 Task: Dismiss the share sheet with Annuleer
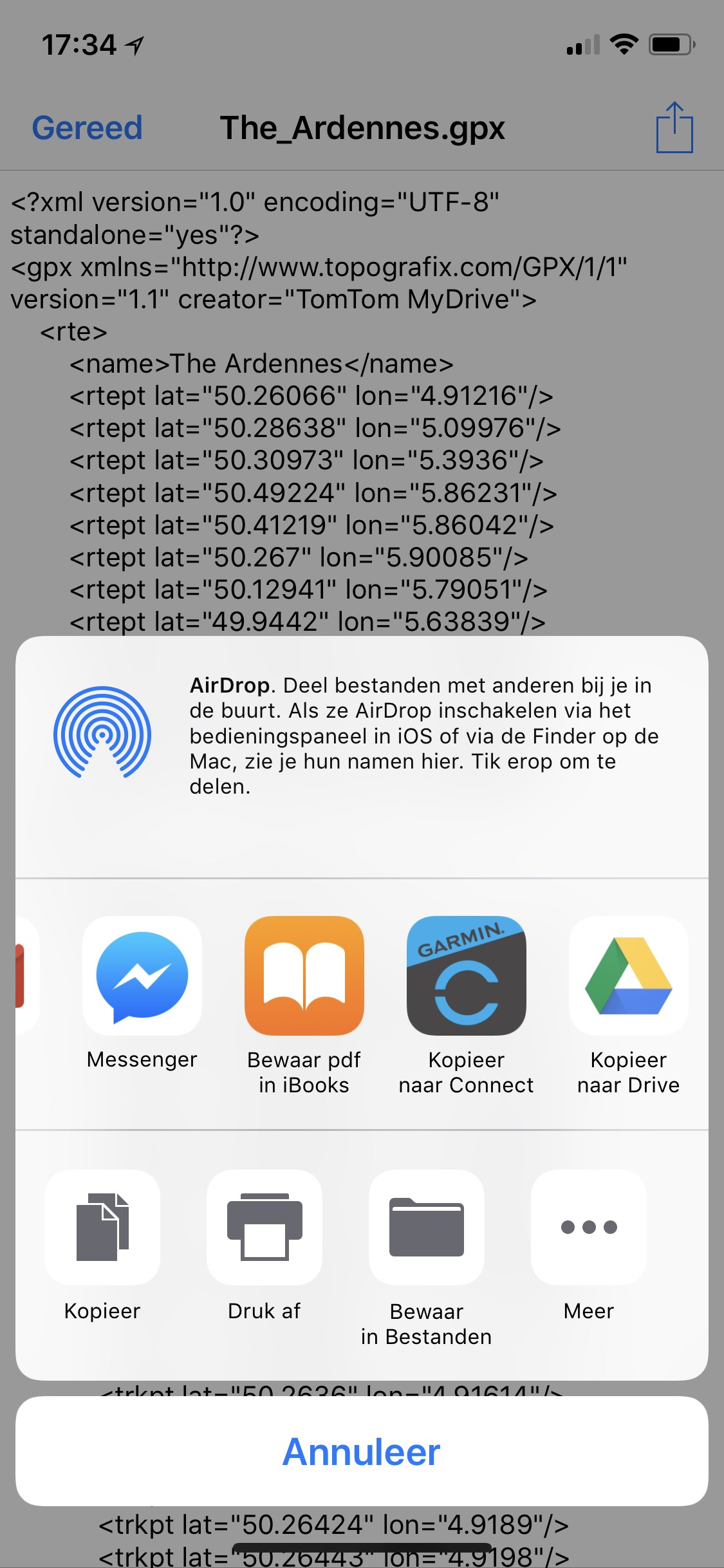362,1451
